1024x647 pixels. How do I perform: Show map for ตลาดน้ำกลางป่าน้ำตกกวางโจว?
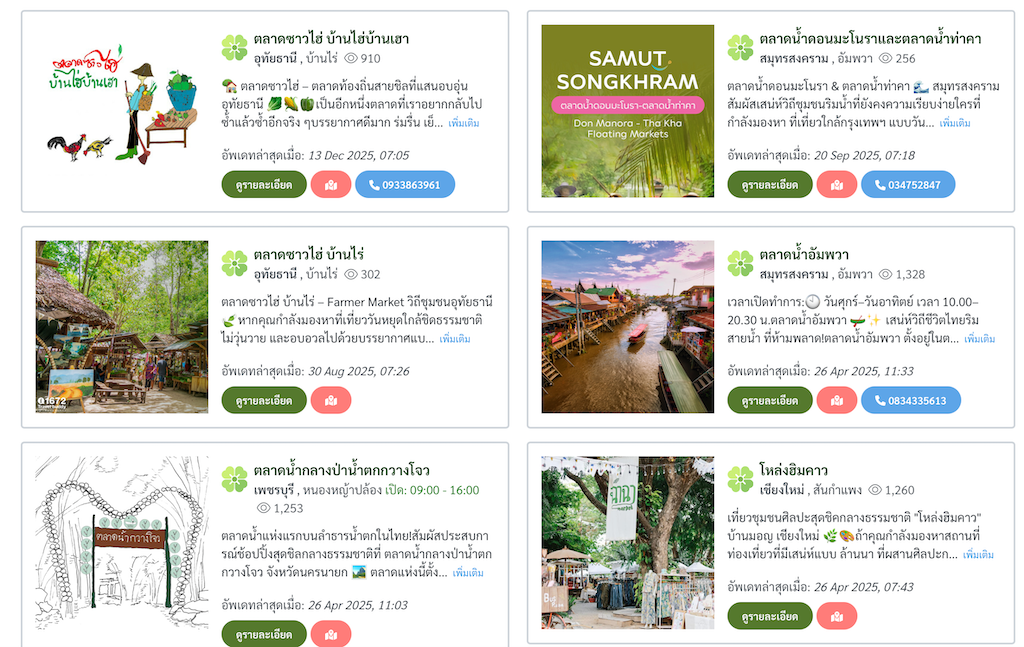331,634
